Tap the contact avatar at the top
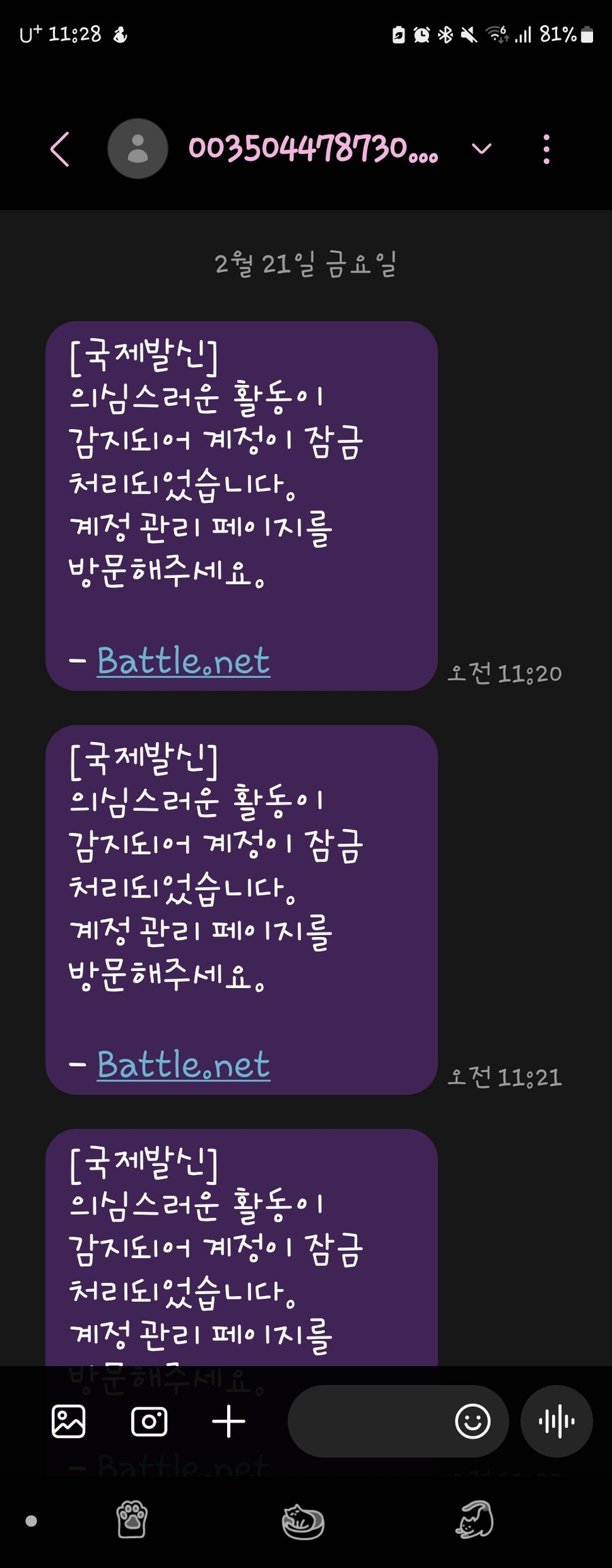Image resolution: width=612 pixels, height=1568 pixels. coord(137,150)
